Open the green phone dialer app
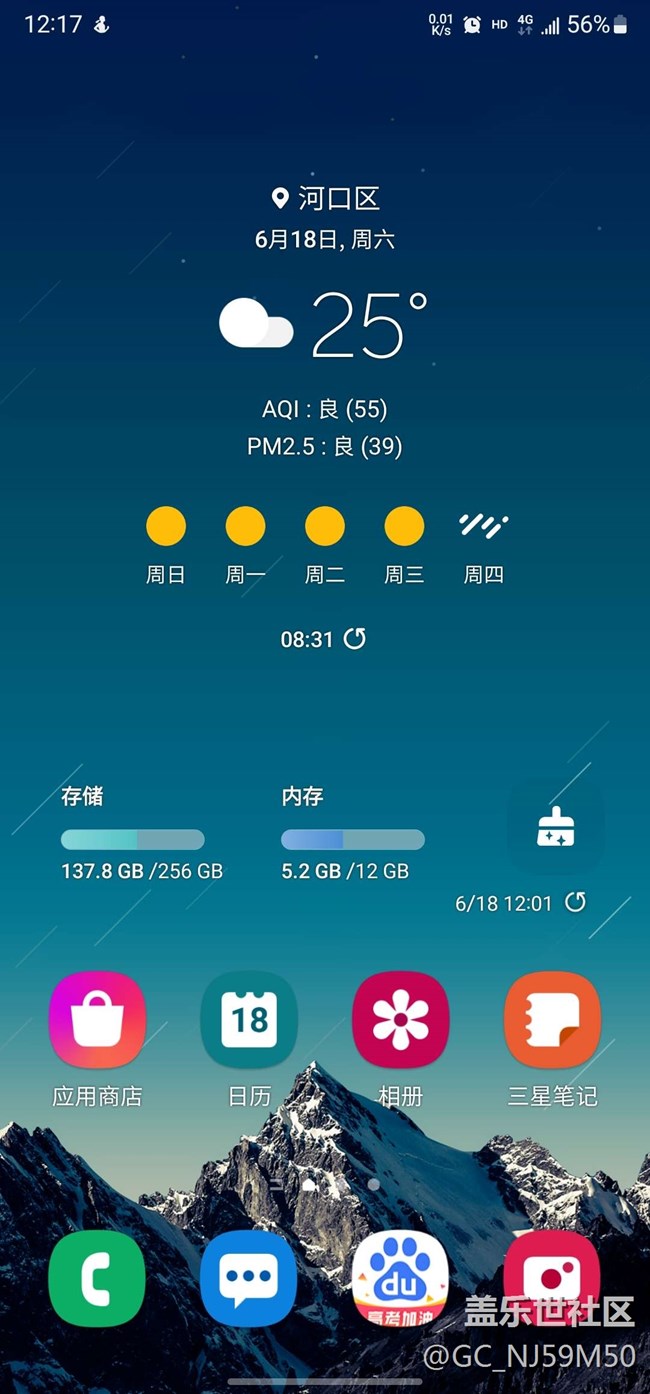The height and width of the screenshot is (1394, 650). point(97,1279)
